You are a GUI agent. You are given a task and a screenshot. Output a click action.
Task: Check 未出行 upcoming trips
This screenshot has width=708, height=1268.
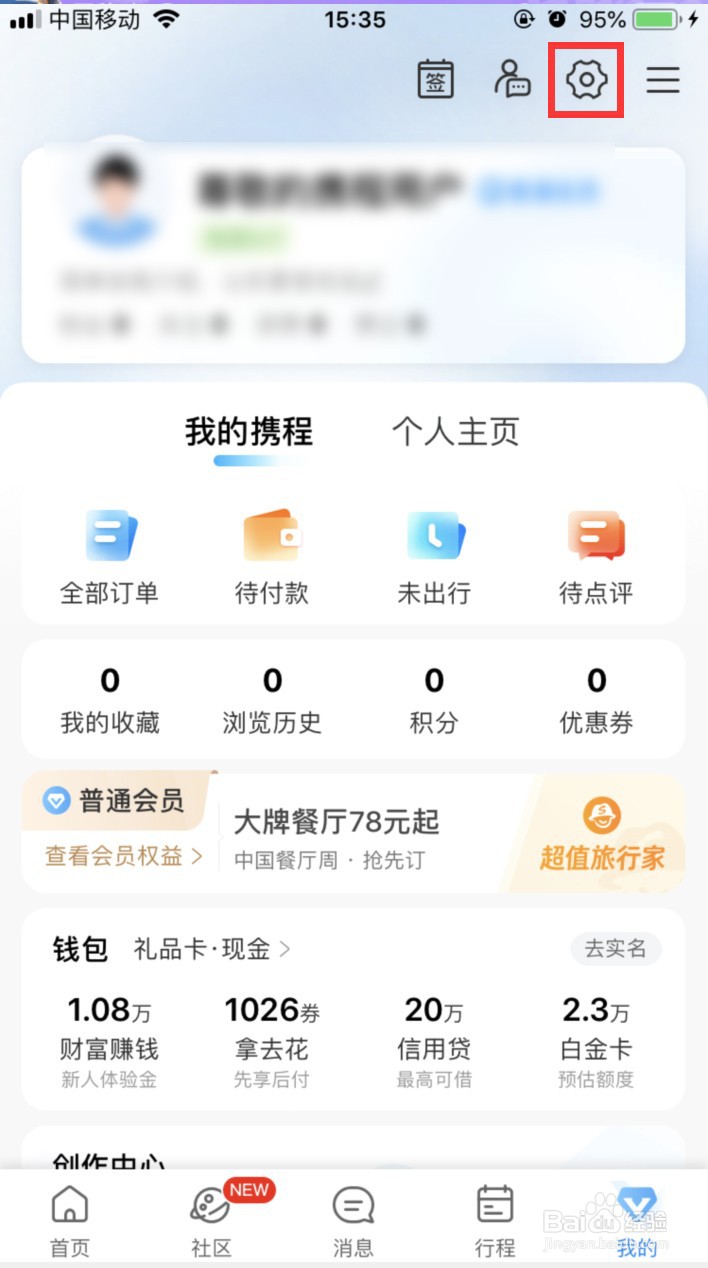[x=434, y=556]
